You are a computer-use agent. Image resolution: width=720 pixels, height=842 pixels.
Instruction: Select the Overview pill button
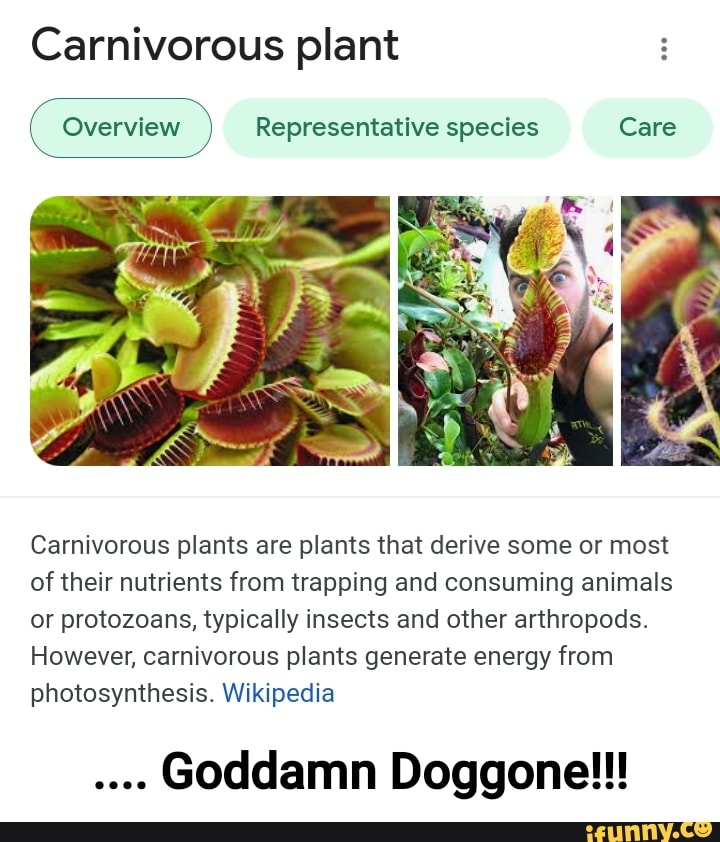[x=120, y=127]
